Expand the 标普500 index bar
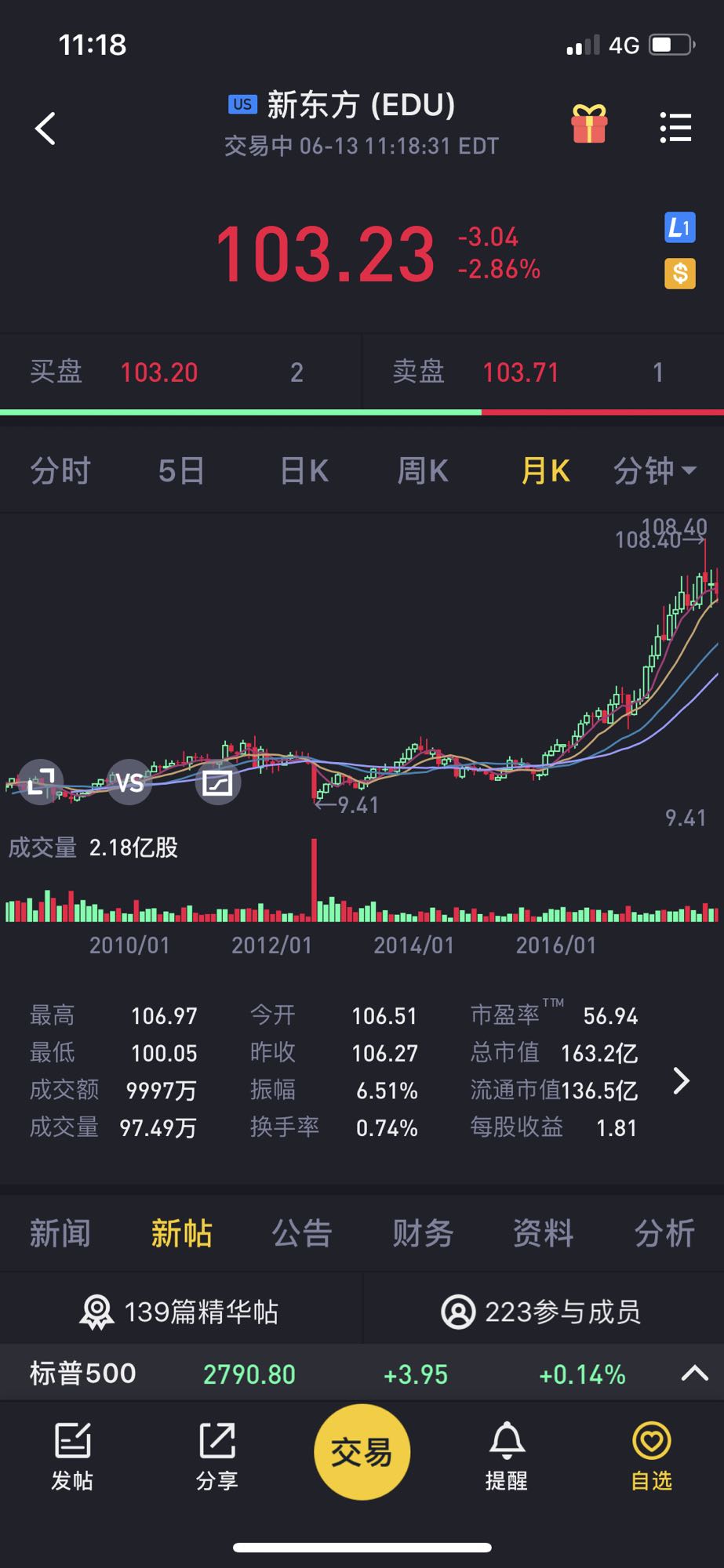 click(694, 1374)
